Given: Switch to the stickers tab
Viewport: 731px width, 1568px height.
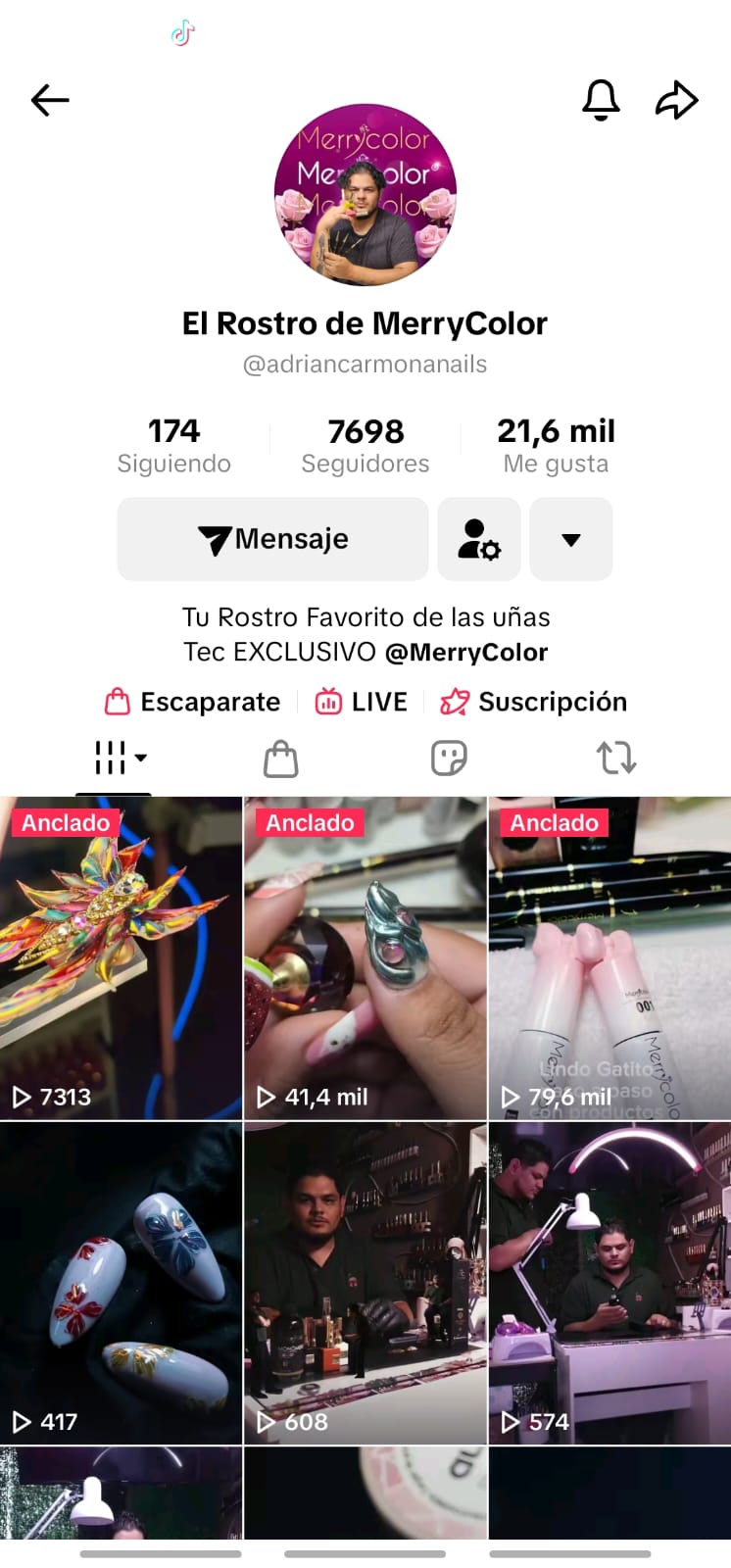Looking at the screenshot, I should point(449,759).
